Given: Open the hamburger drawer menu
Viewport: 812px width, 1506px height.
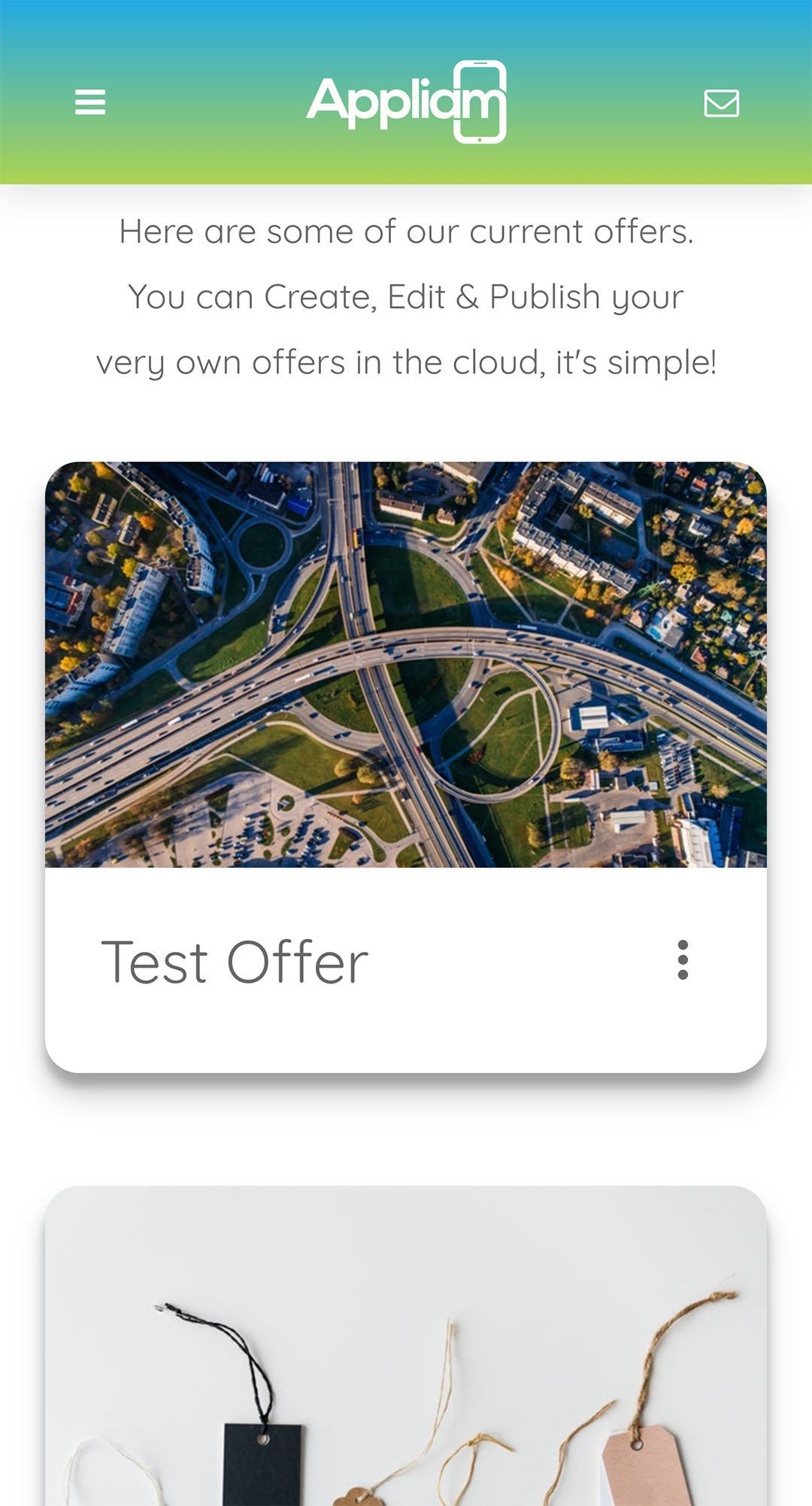Looking at the screenshot, I should (x=90, y=102).
